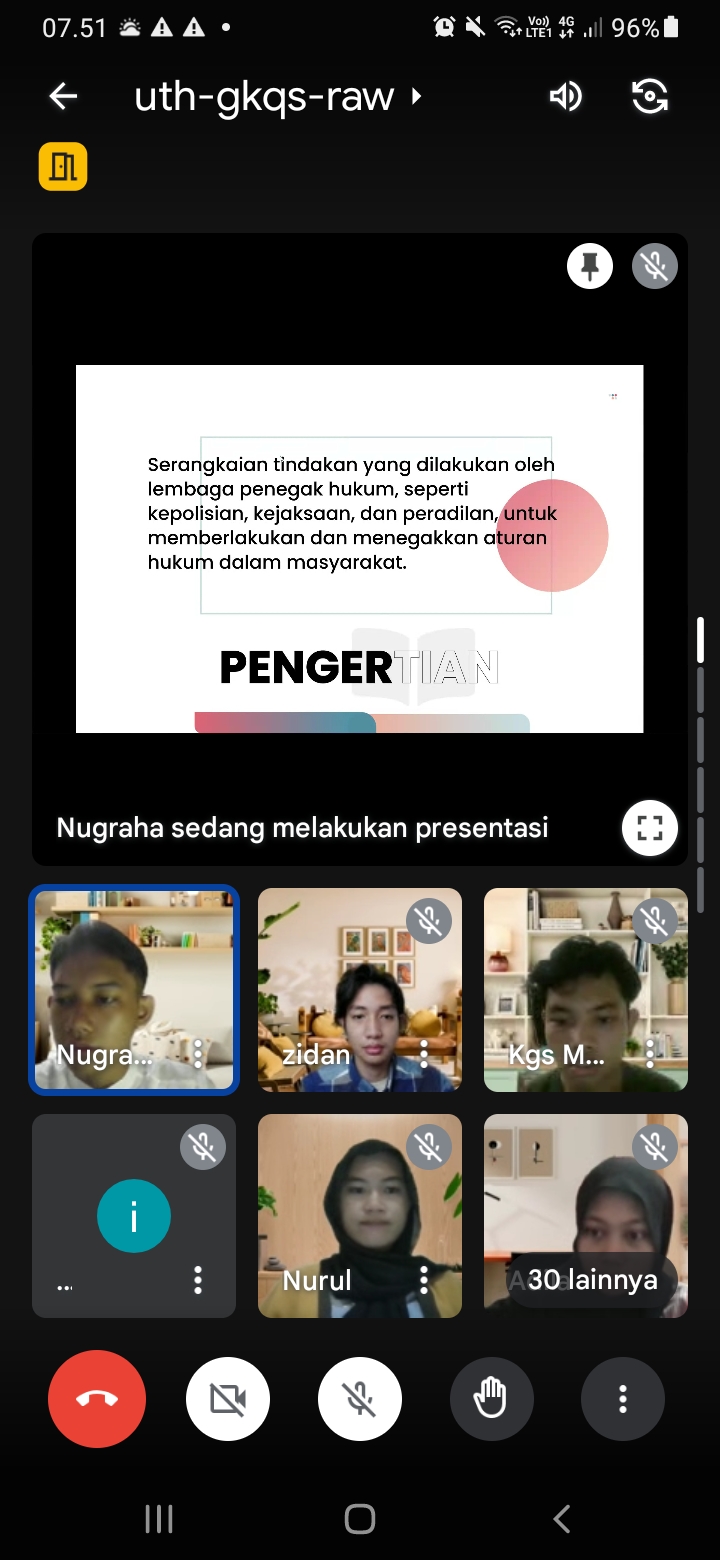Image resolution: width=720 pixels, height=1560 pixels.
Task: Unpin the pinned presentation
Action: (x=590, y=266)
